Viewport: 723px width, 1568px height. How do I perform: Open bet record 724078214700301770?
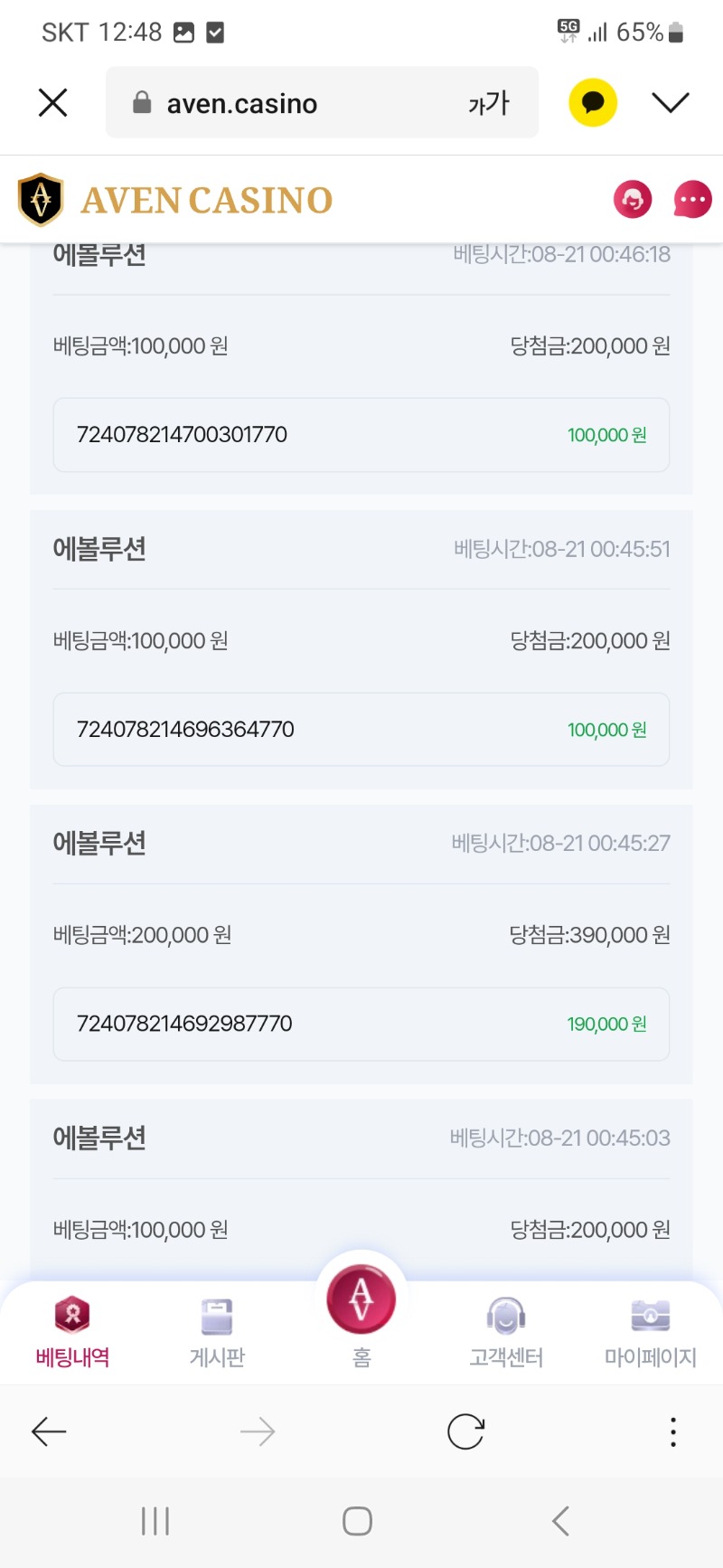coord(361,435)
